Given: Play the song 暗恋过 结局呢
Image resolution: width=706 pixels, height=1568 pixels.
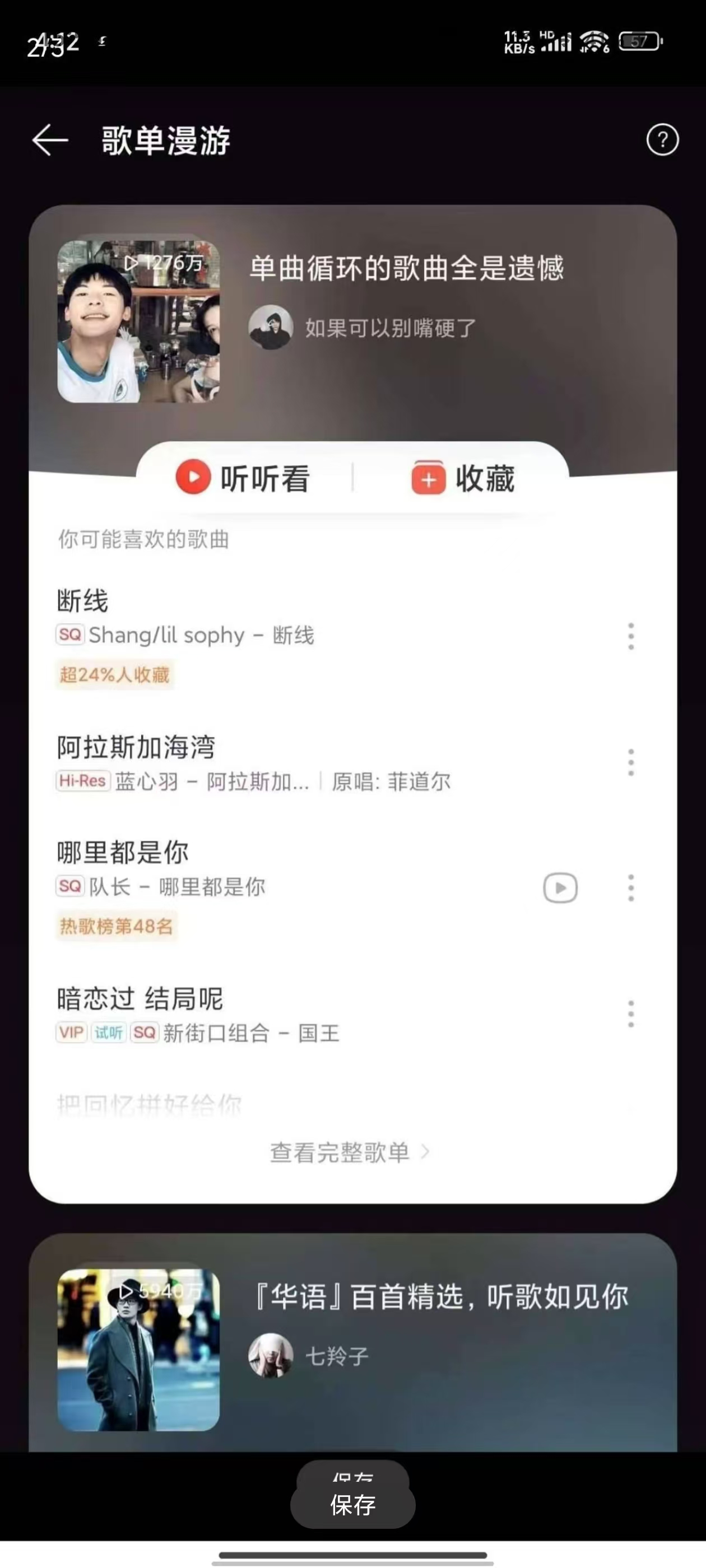Looking at the screenshot, I should coord(244,1014).
